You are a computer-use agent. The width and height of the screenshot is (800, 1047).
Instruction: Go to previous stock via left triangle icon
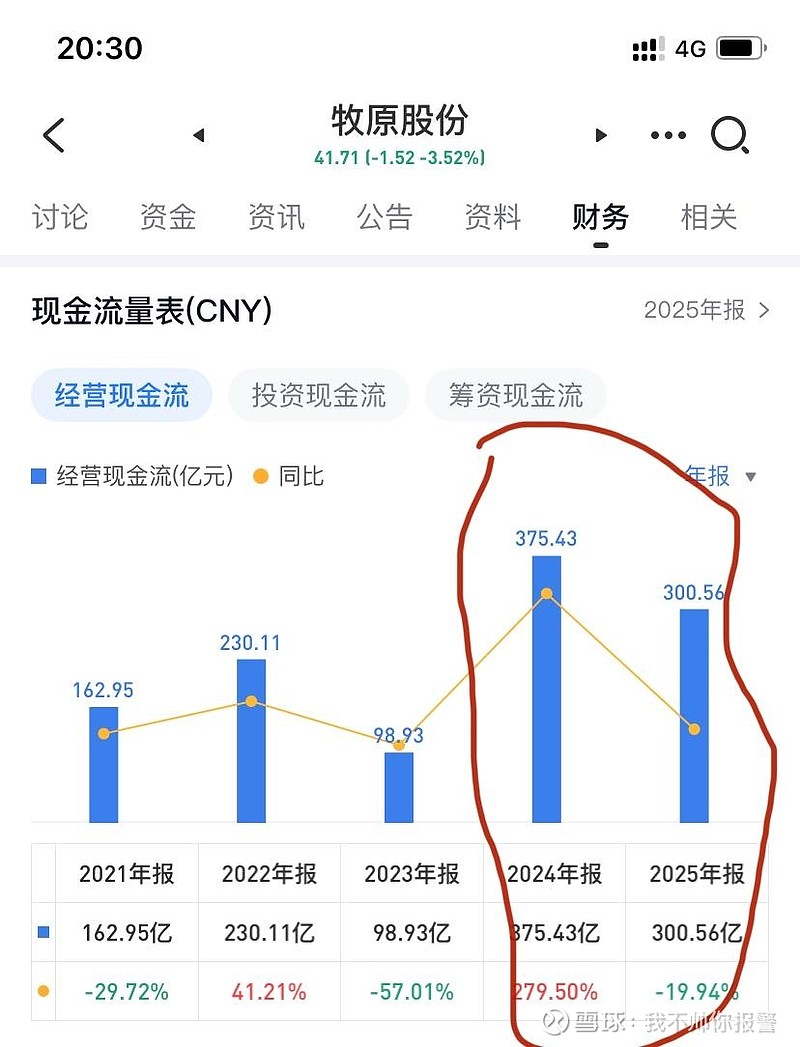click(x=198, y=135)
